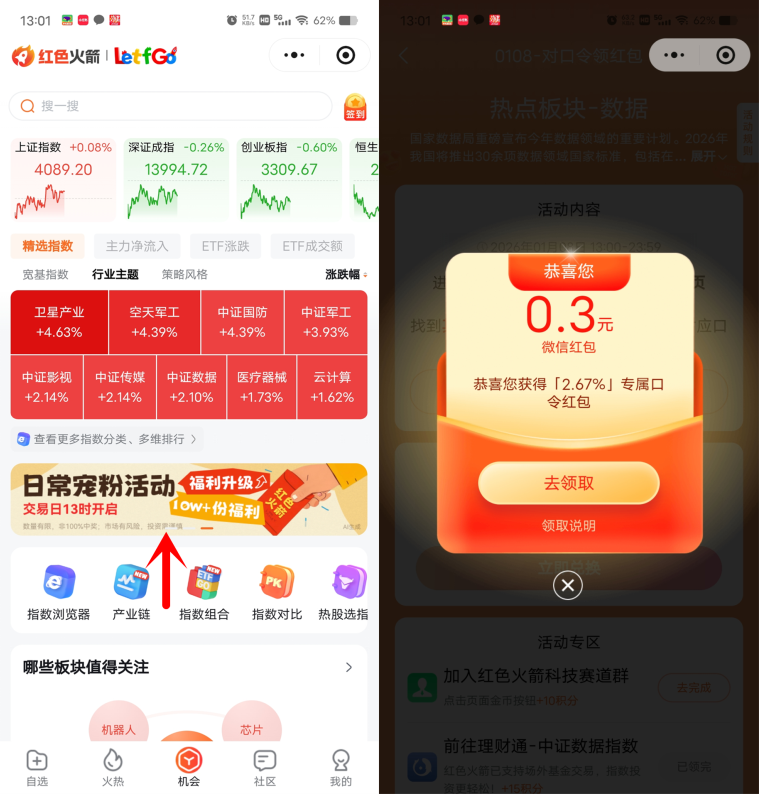Viewport: 759px width, 794px height.
Task: Switch to the 主力净流入 chip
Action: [x=137, y=246]
